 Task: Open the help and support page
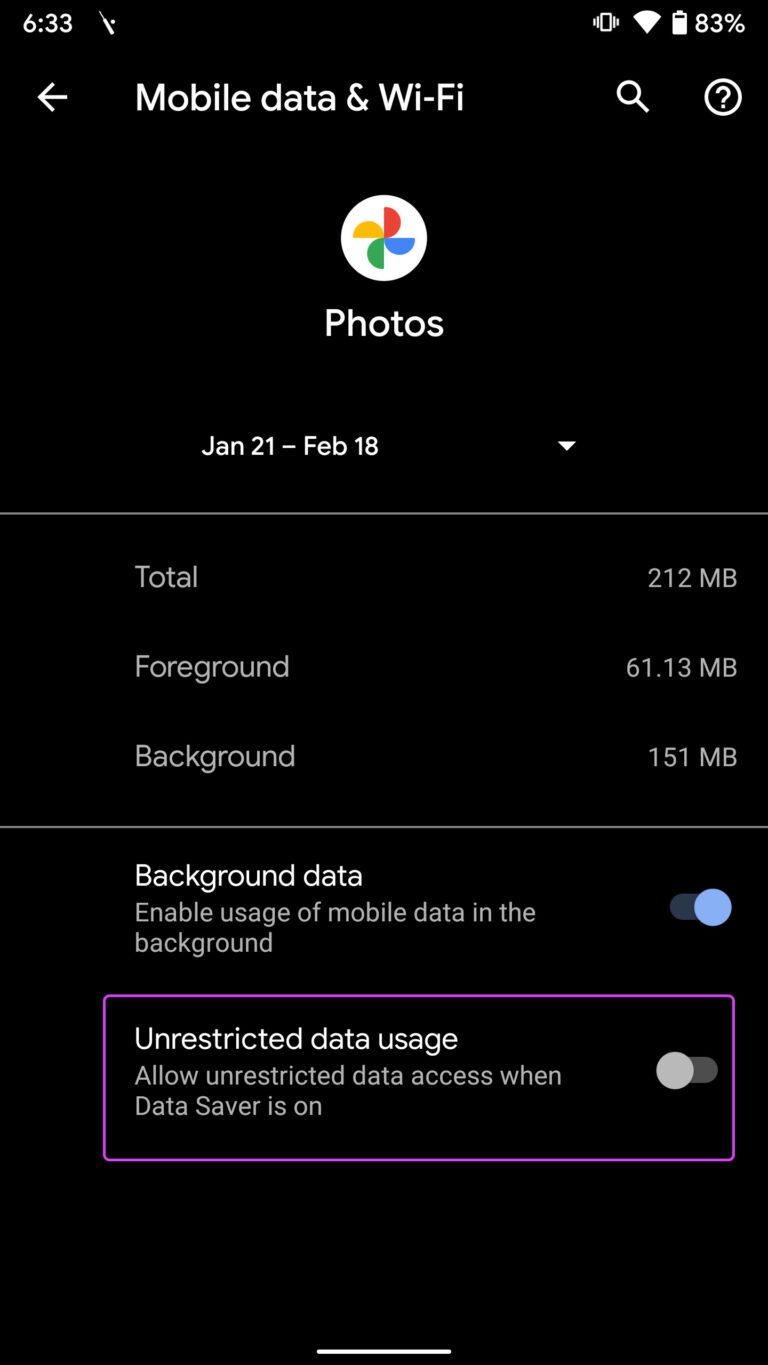[722, 97]
